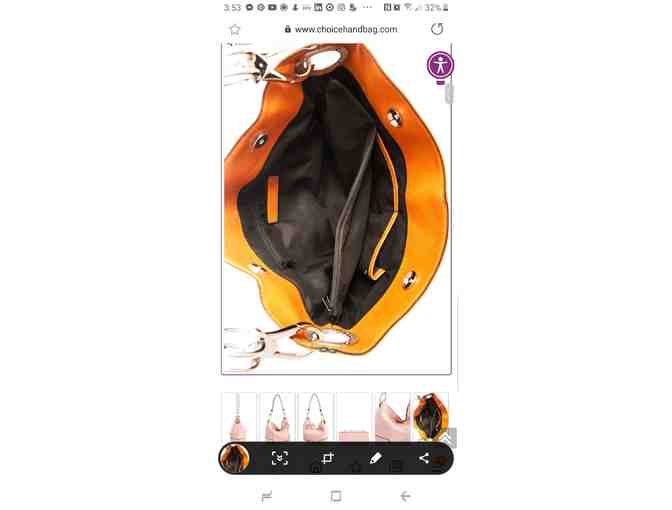Crop the captured screenshot
Image resolution: width=672 pixels, height=510 pixels.
point(328,458)
